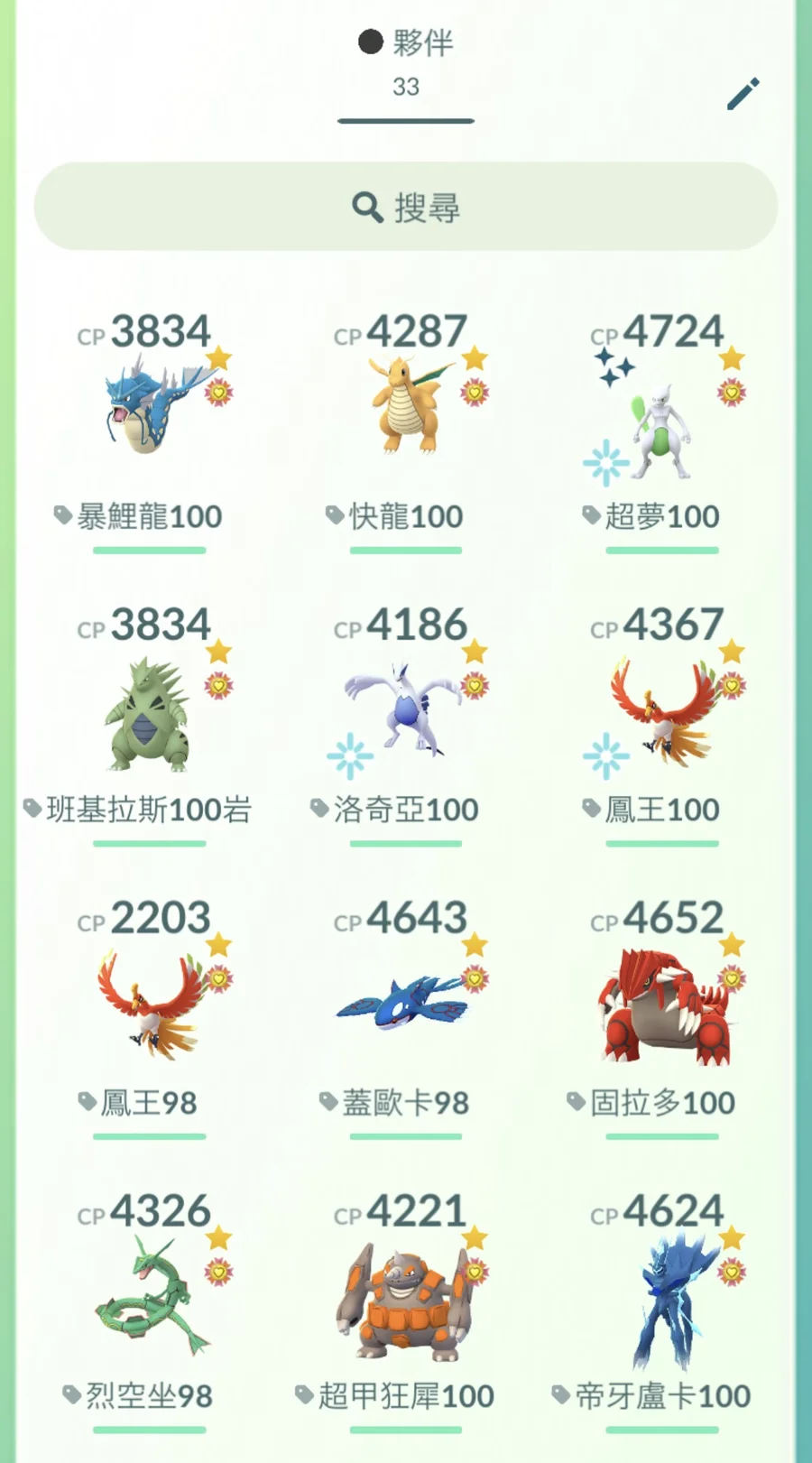The image size is (812, 1463).
Task: View 班基拉斯100岩 details
Action: (149, 713)
